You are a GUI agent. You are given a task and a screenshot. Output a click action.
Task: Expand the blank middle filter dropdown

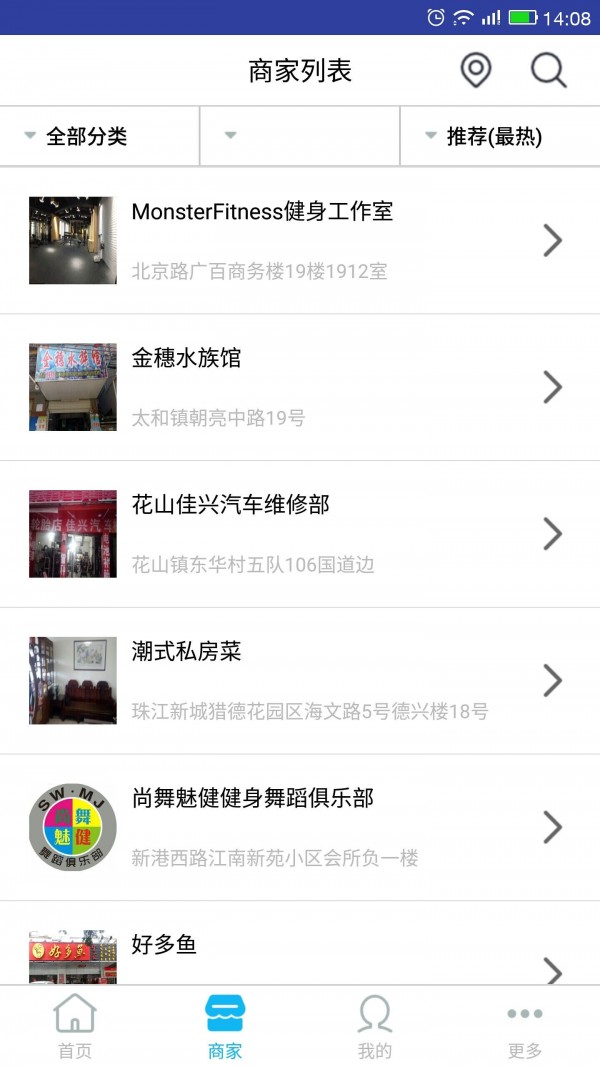pyautogui.click(x=299, y=136)
